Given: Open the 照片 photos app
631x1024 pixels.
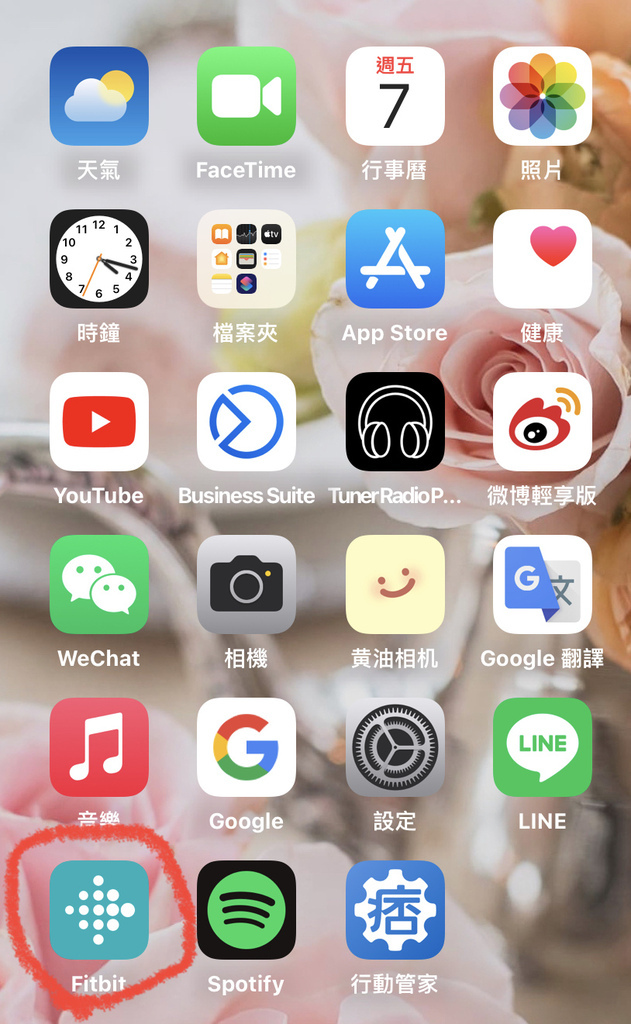Looking at the screenshot, I should point(542,96).
